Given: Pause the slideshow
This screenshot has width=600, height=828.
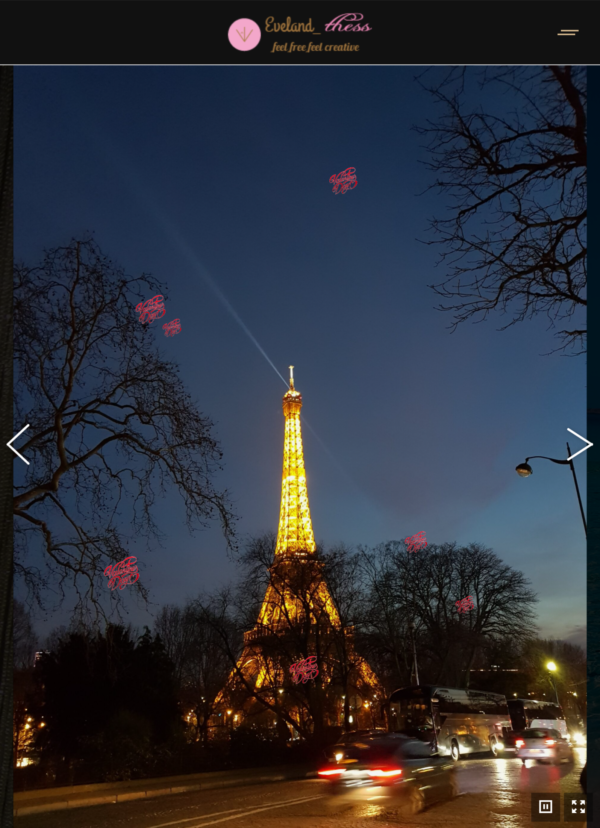Looking at the screenshot, I should coord(545,806).
